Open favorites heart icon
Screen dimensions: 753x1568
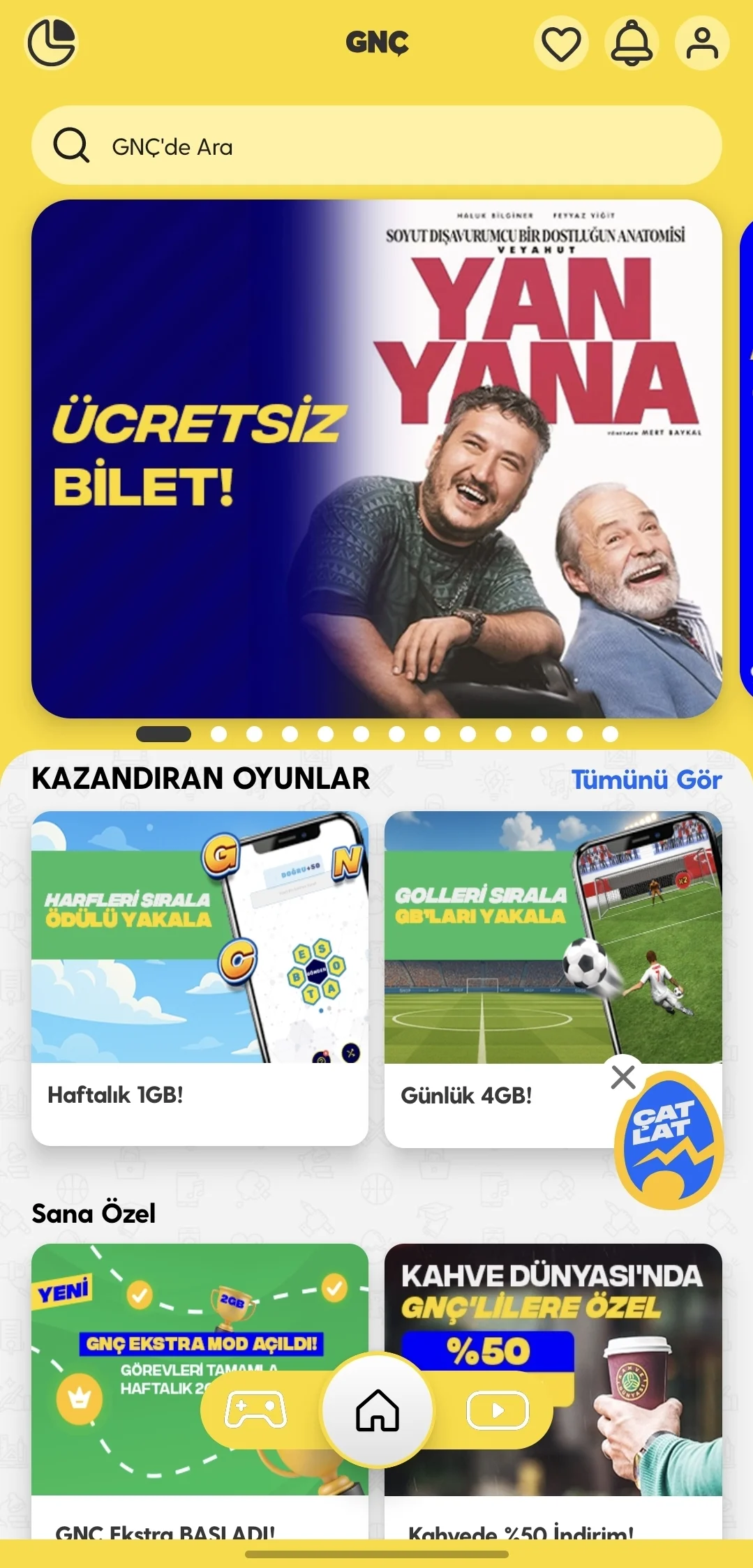[x=561, y=43]
